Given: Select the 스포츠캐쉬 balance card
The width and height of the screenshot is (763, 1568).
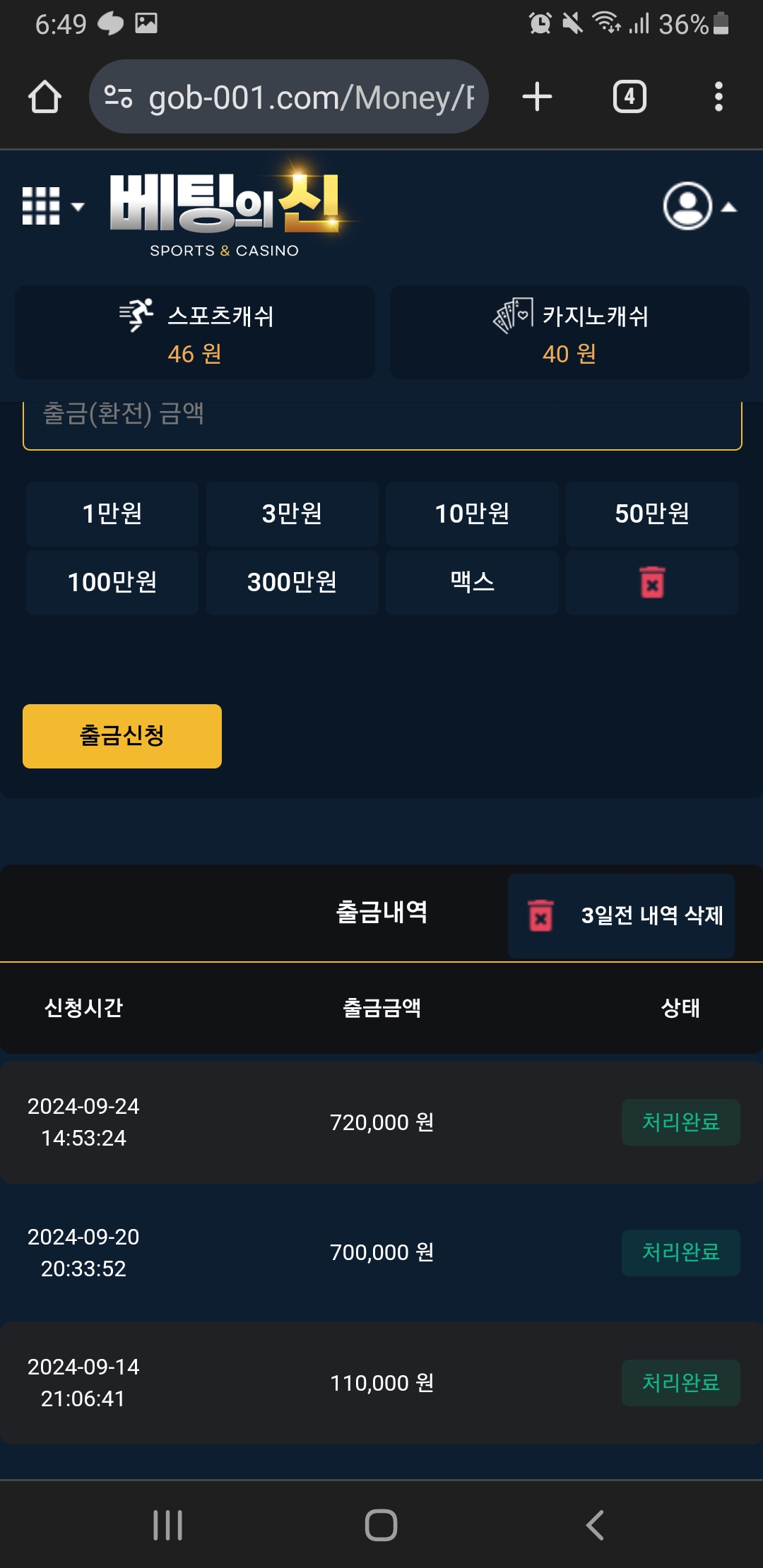Looking at the screenshot, I should (x=195, y=333).
